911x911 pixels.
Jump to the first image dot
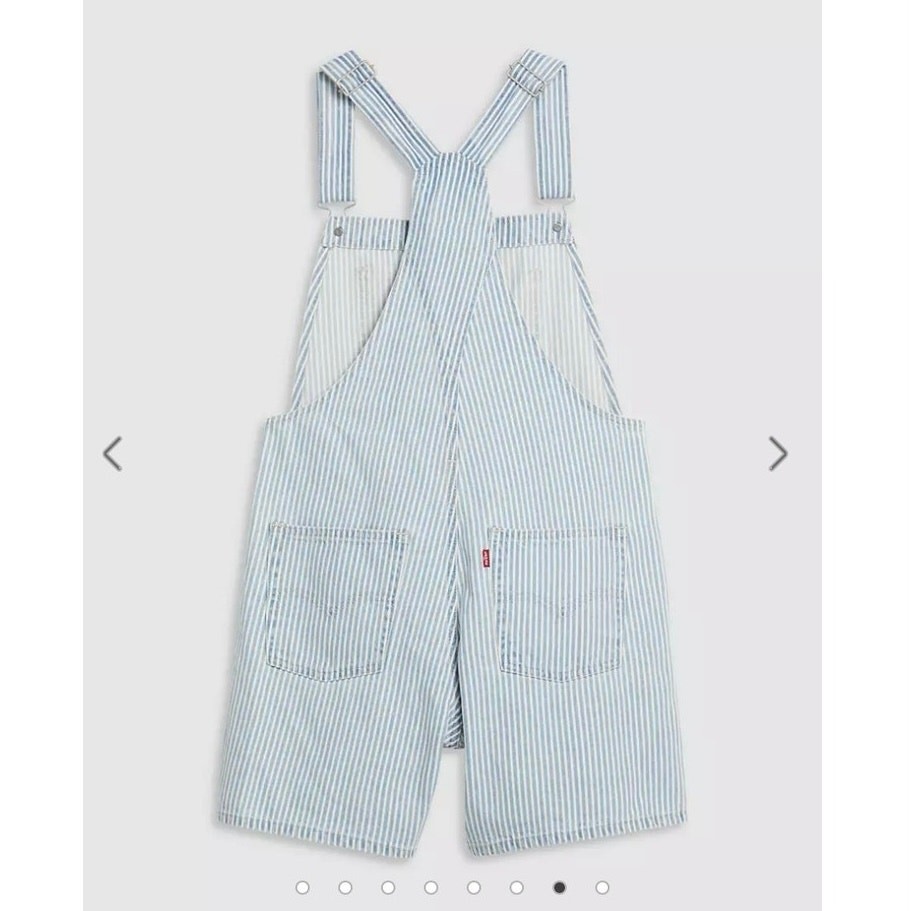(x=303, y=886)
